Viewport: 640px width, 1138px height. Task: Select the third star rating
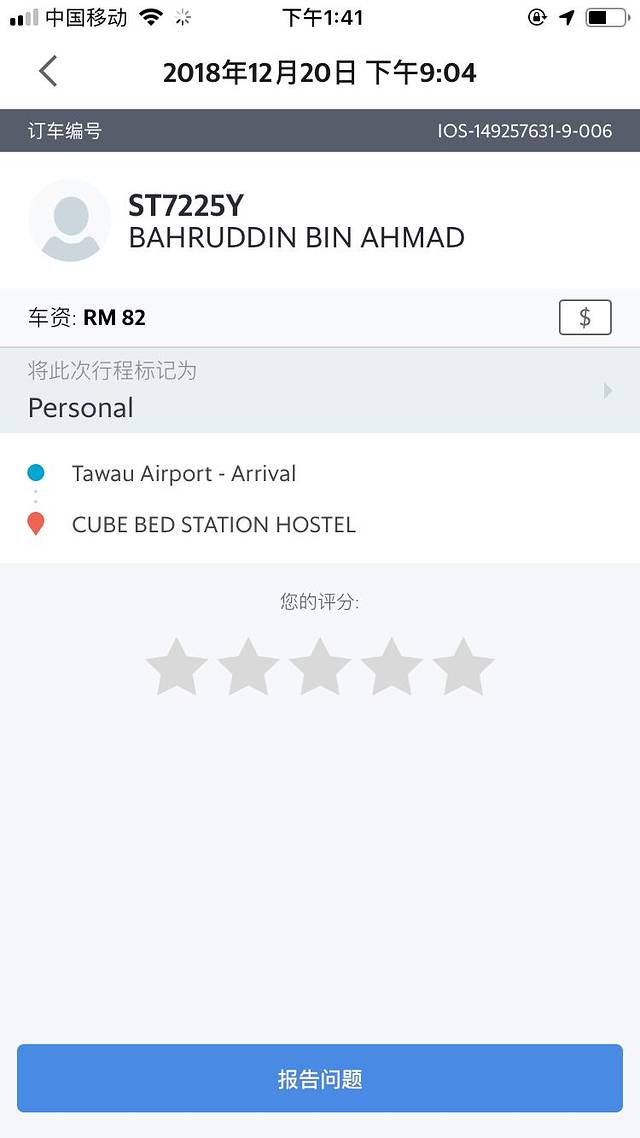pyautogui.click(x=320, y=668)
